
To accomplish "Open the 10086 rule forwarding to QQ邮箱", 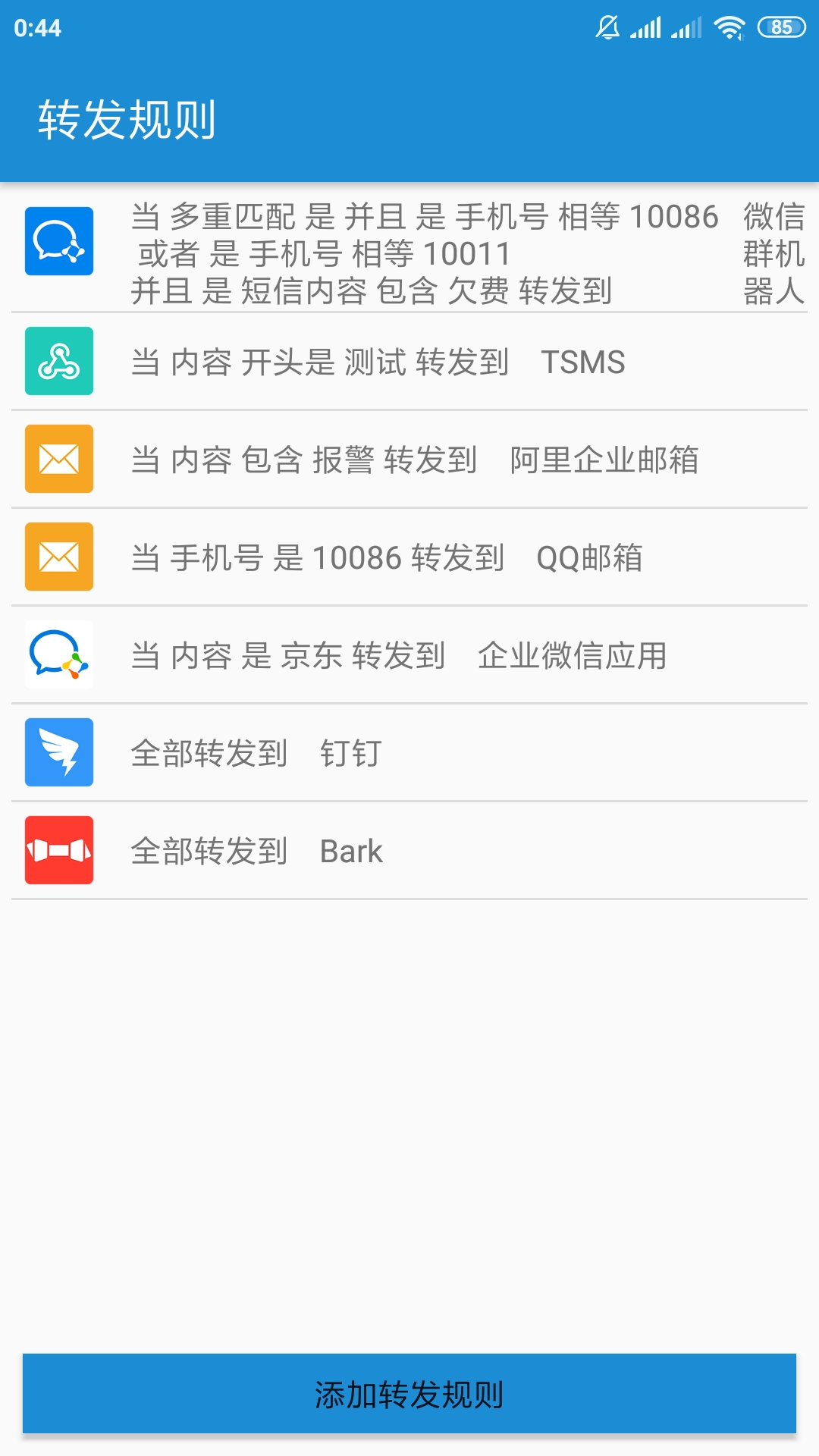I will [x=409, y=557].
